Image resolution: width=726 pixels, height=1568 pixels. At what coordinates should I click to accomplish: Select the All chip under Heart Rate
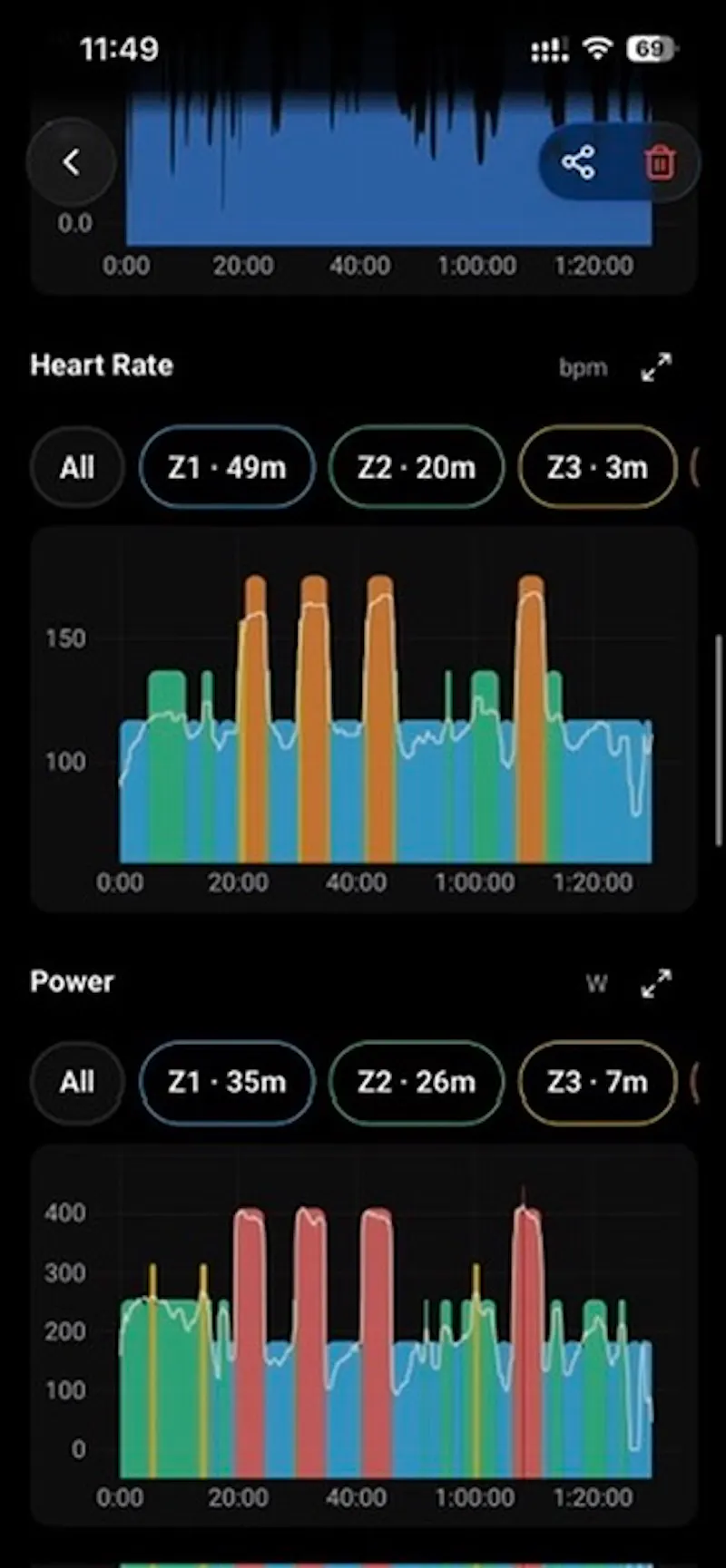[77, 467]
